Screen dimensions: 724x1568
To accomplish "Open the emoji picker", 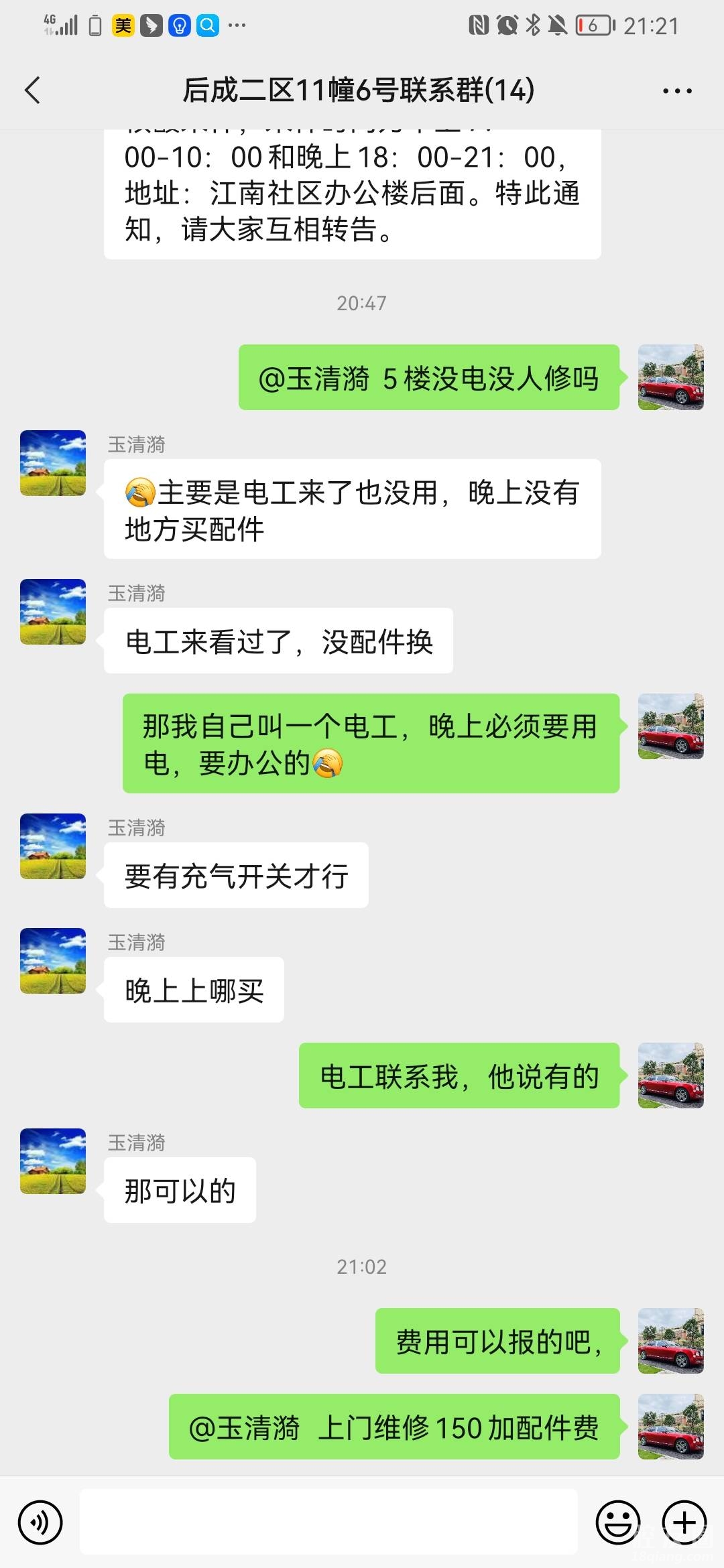I will tap(617, 1522).
